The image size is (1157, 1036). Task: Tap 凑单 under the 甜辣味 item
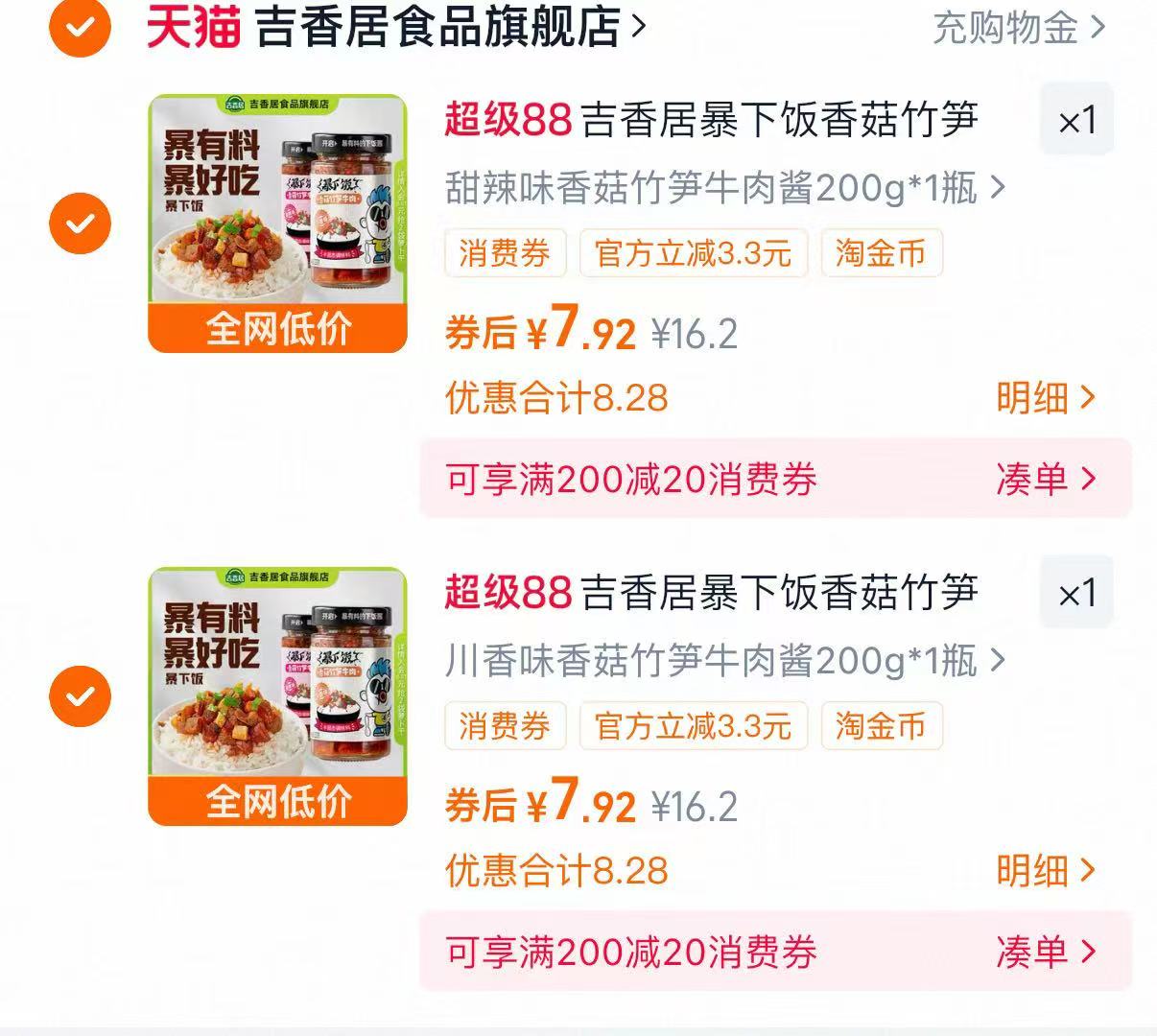tap(1045, 478)
